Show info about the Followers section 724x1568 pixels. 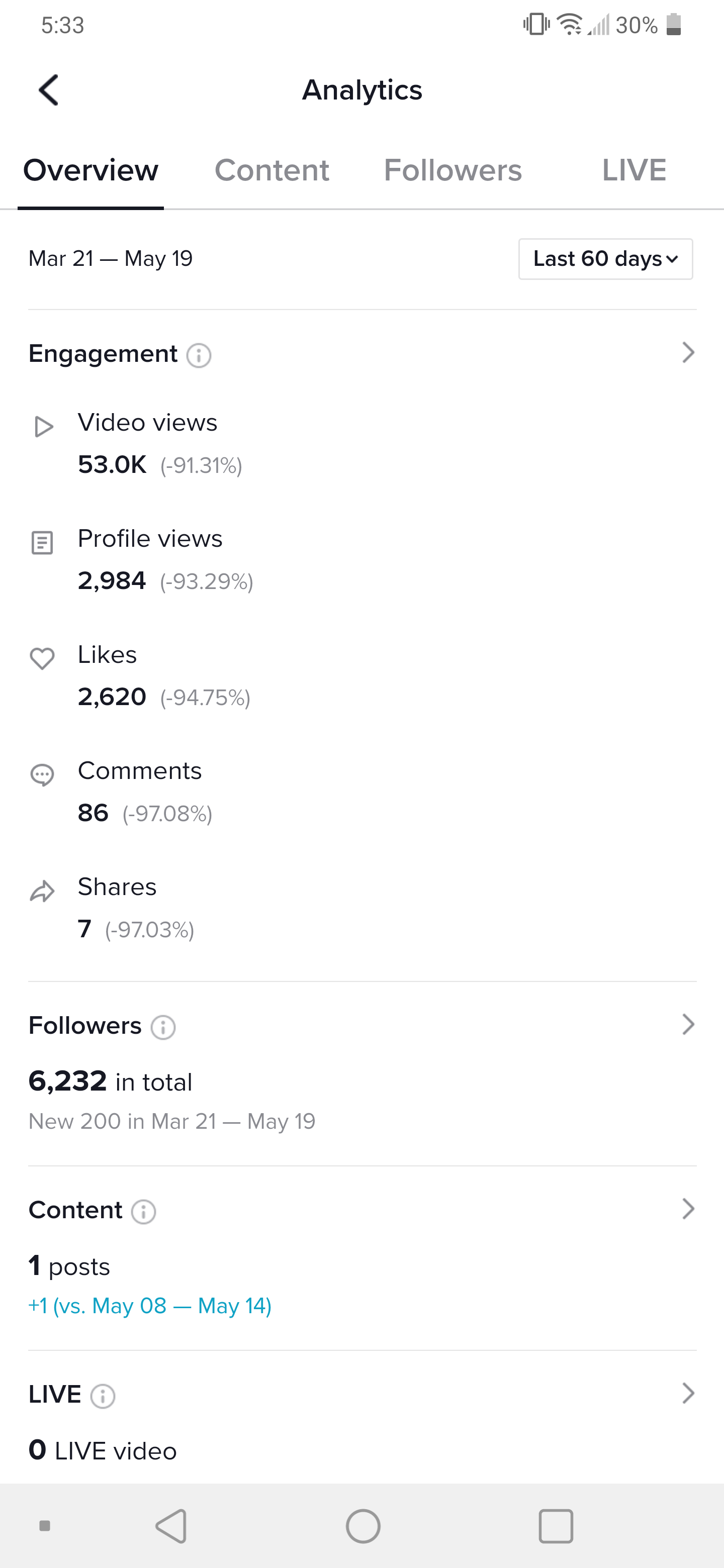tap(163, 1027)
